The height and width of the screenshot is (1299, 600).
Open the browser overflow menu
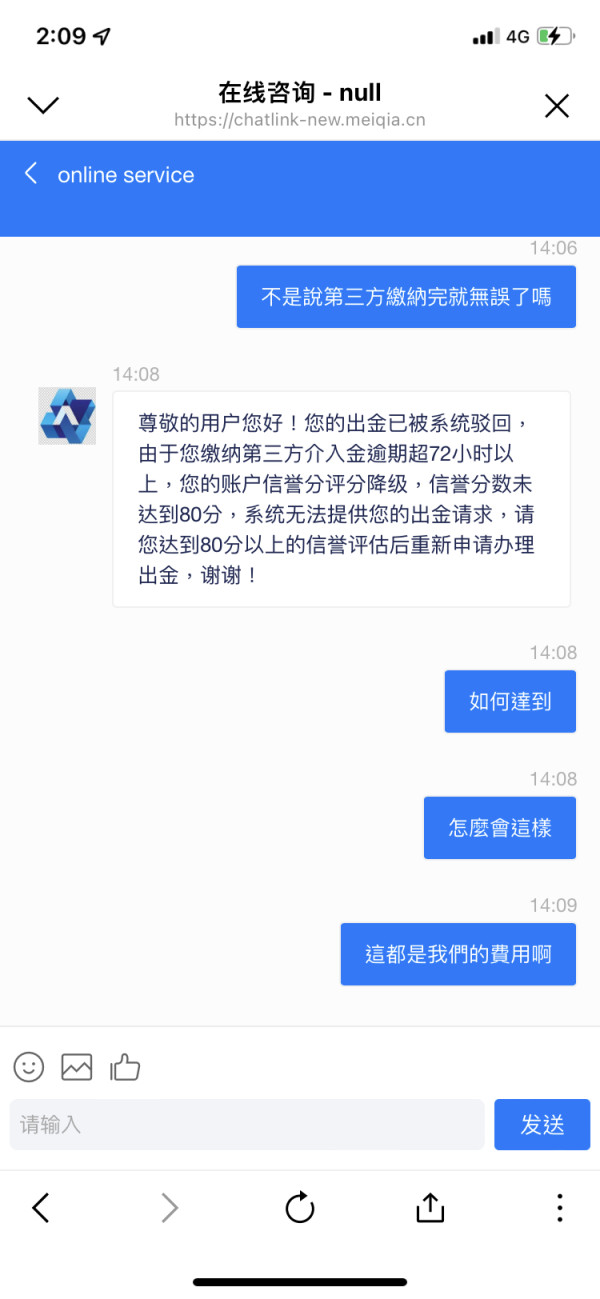coord(560,1208)
